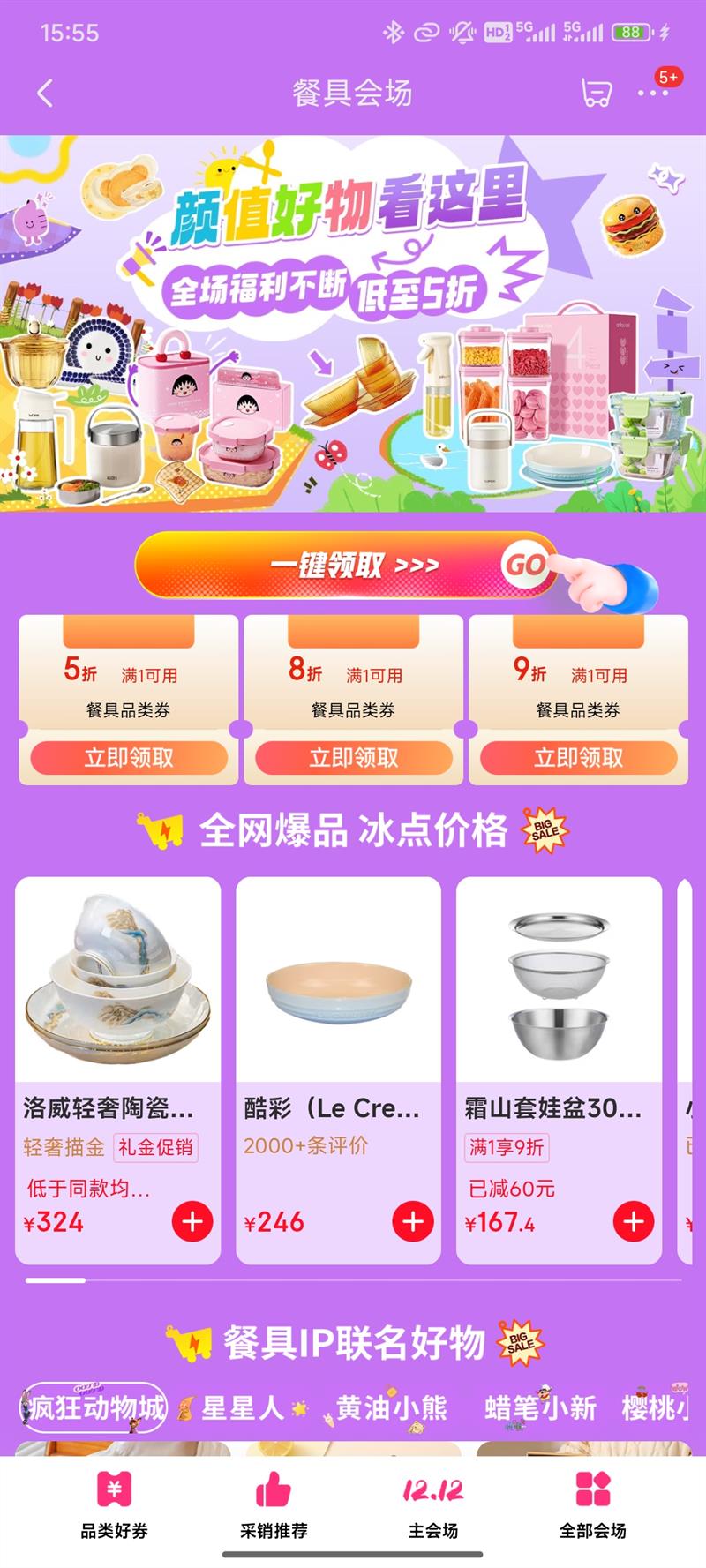
Task: Select the 疯狂动物城 IP tab
Action: [x=94, y=1407]
